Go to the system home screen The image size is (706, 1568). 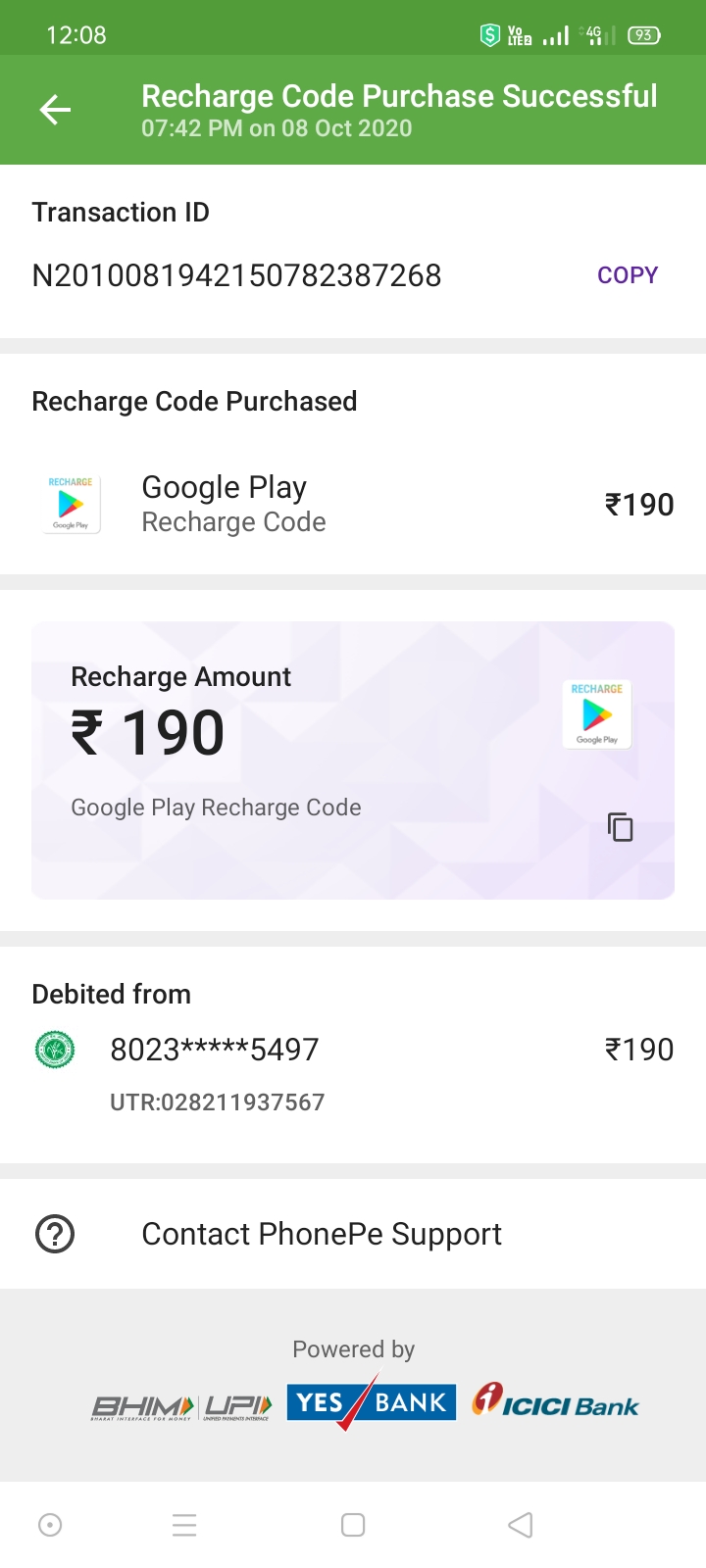[x=353, y=1525]
